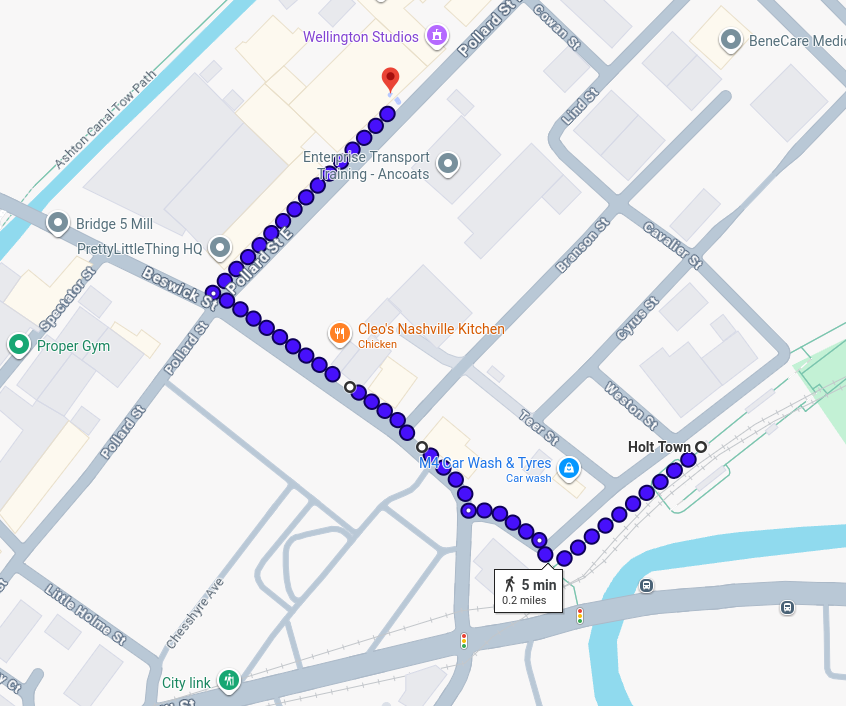Image resolution: width=846 pixels, height=706 pixels.
Task: Open the Wellington Studios place marker
Action: coord(436,37)
